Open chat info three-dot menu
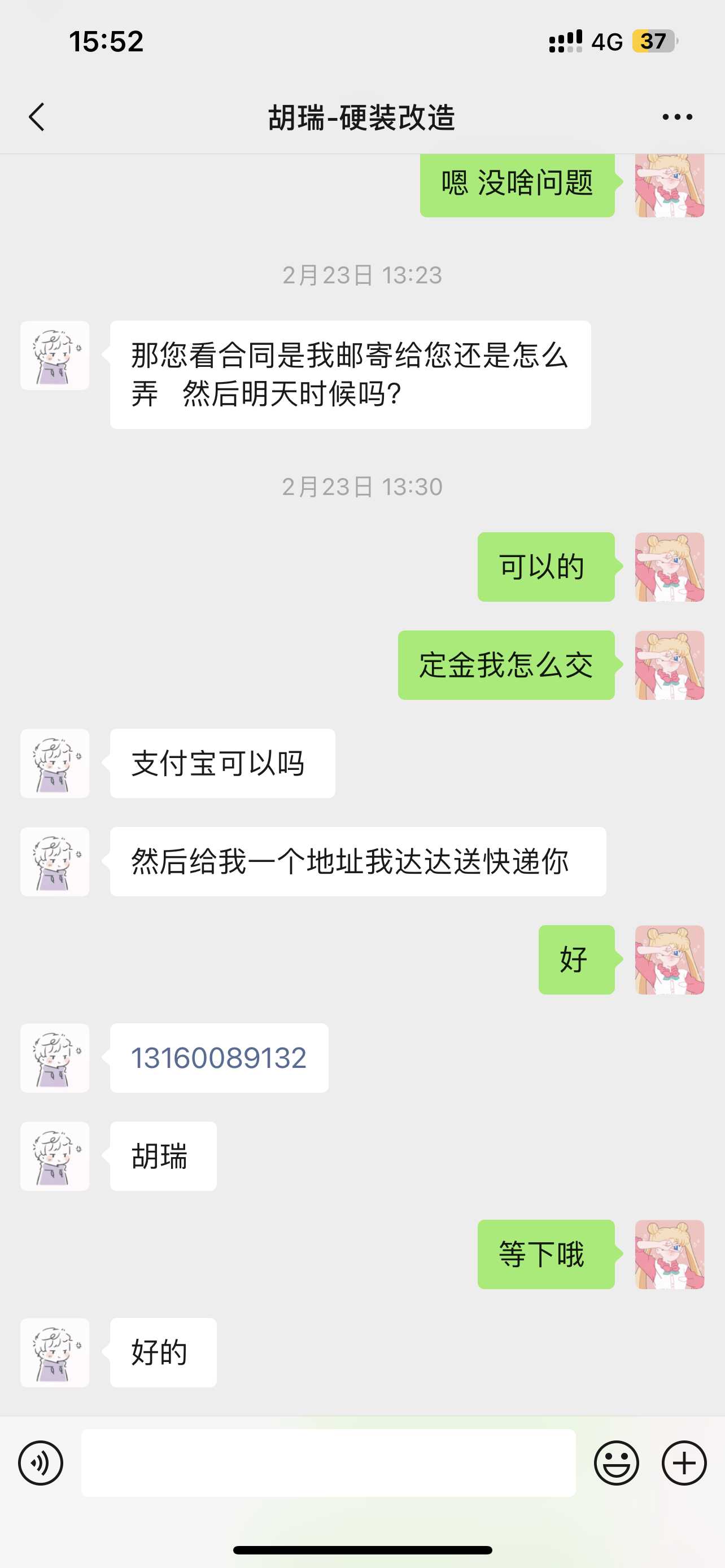This screenshot has height=1568, width=725. [x=677, y=117]
